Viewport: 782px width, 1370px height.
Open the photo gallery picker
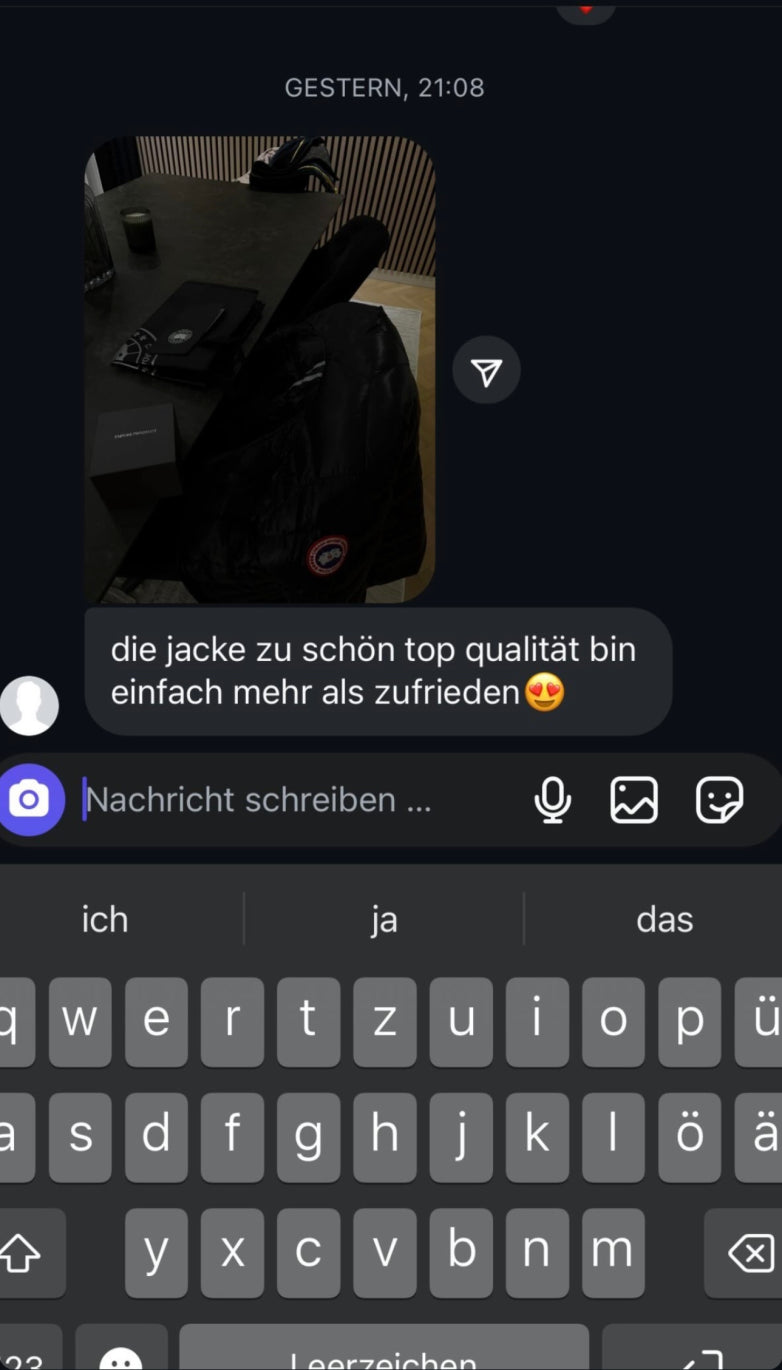click(x=634, y=800)
